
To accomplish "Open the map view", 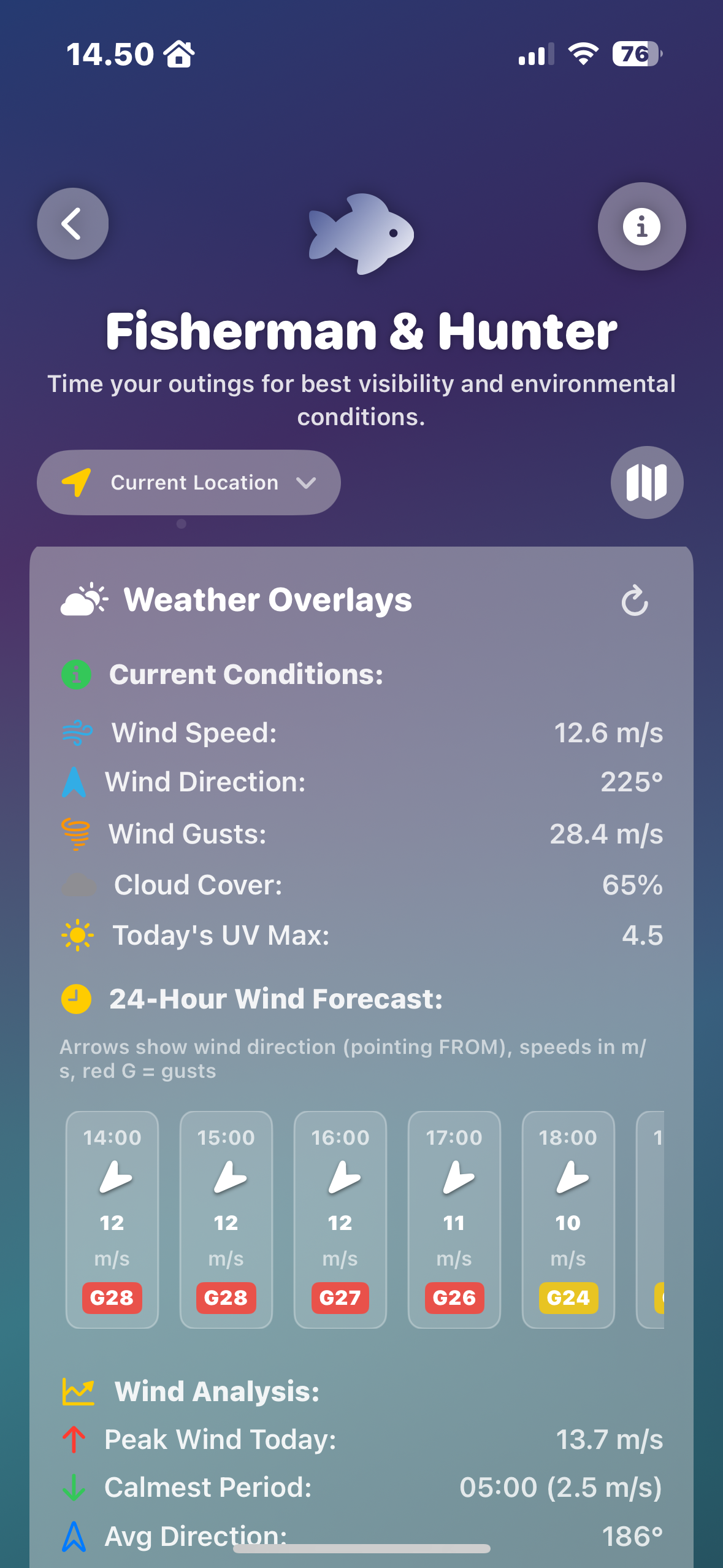I will click(646, 483).
